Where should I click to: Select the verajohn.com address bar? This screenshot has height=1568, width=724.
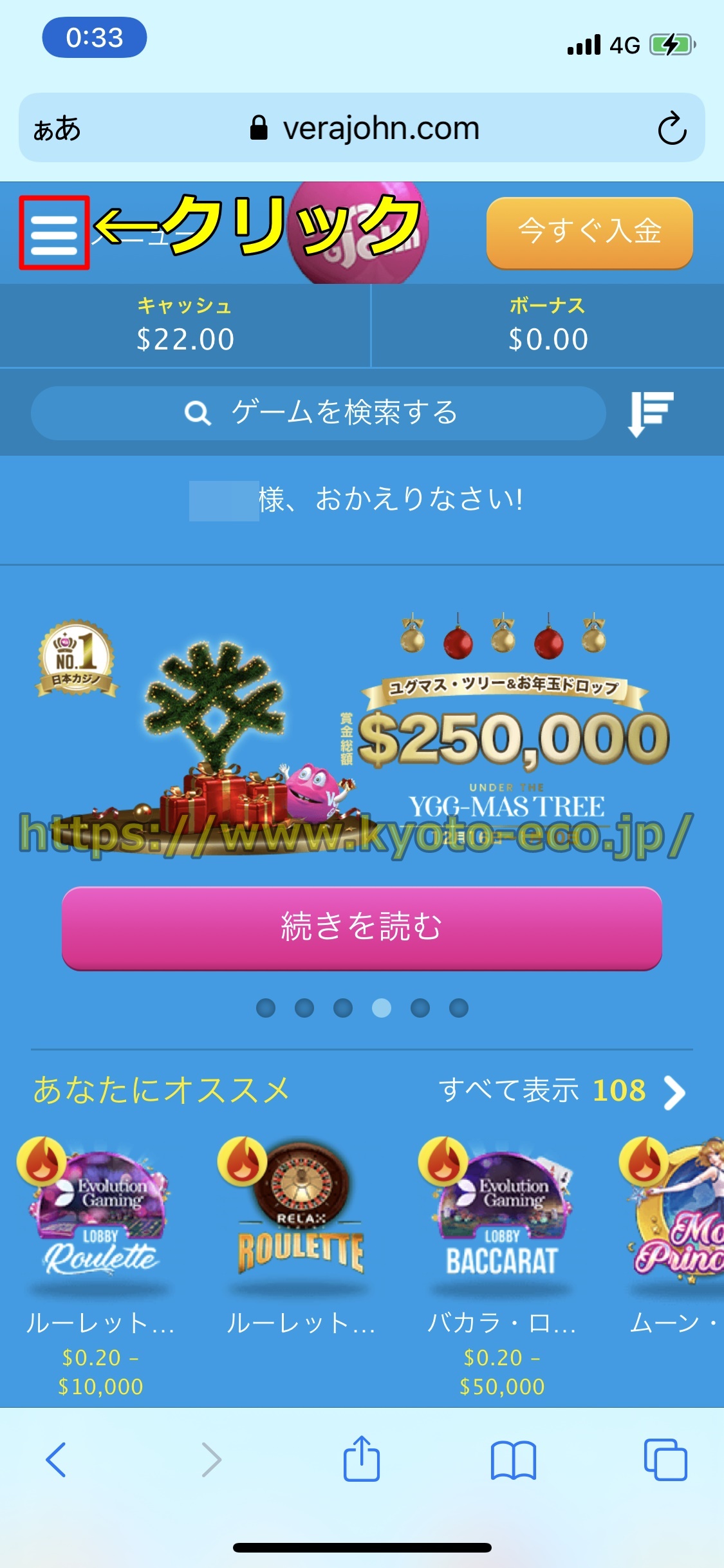pyautogui.click(x=365, y=128)
